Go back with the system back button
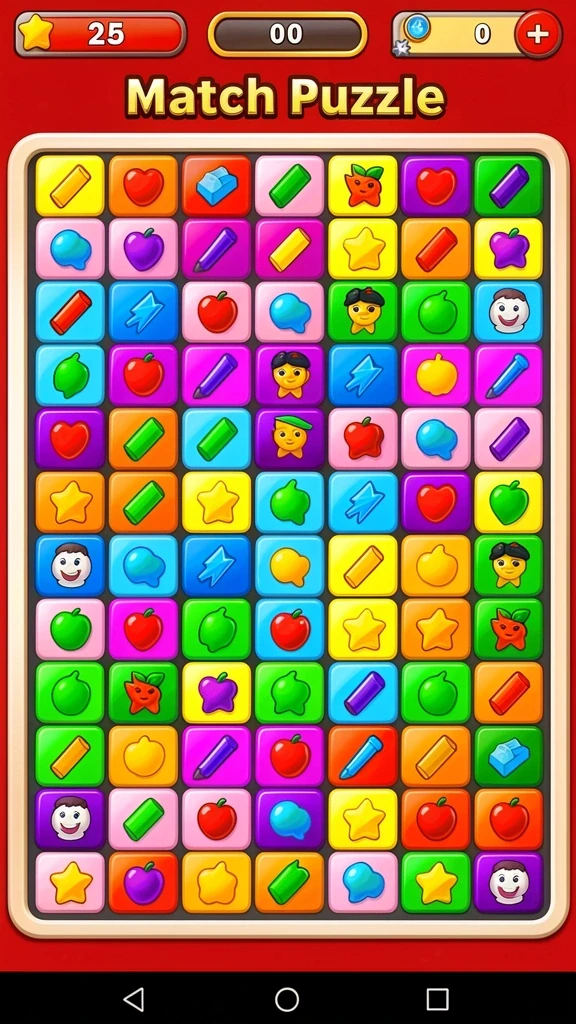The height and width of the screenshot is (1024, 576). pyautogui.click(x=134, y=999)
